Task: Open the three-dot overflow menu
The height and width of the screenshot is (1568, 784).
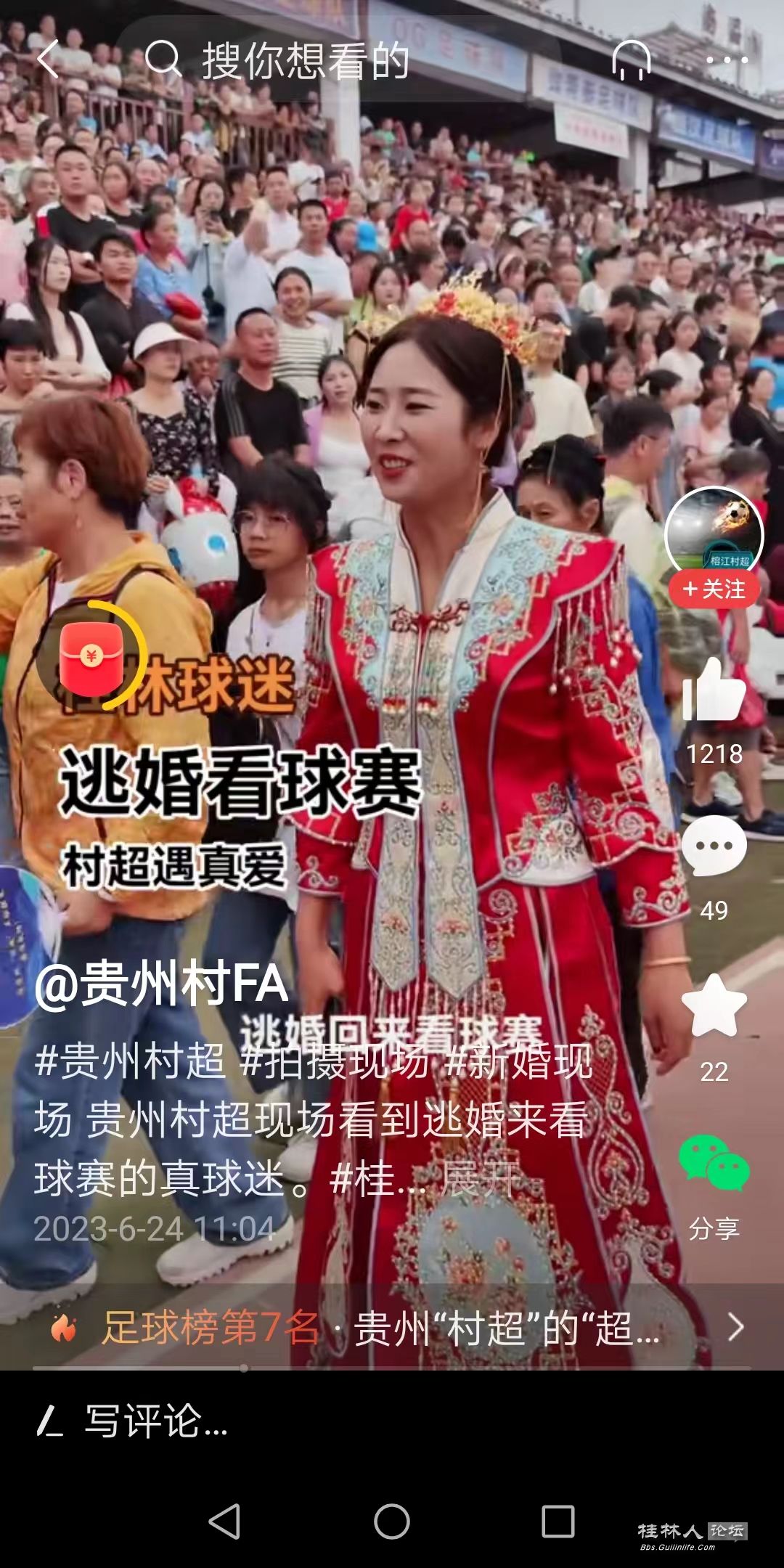Action: [x=727, y=60]
